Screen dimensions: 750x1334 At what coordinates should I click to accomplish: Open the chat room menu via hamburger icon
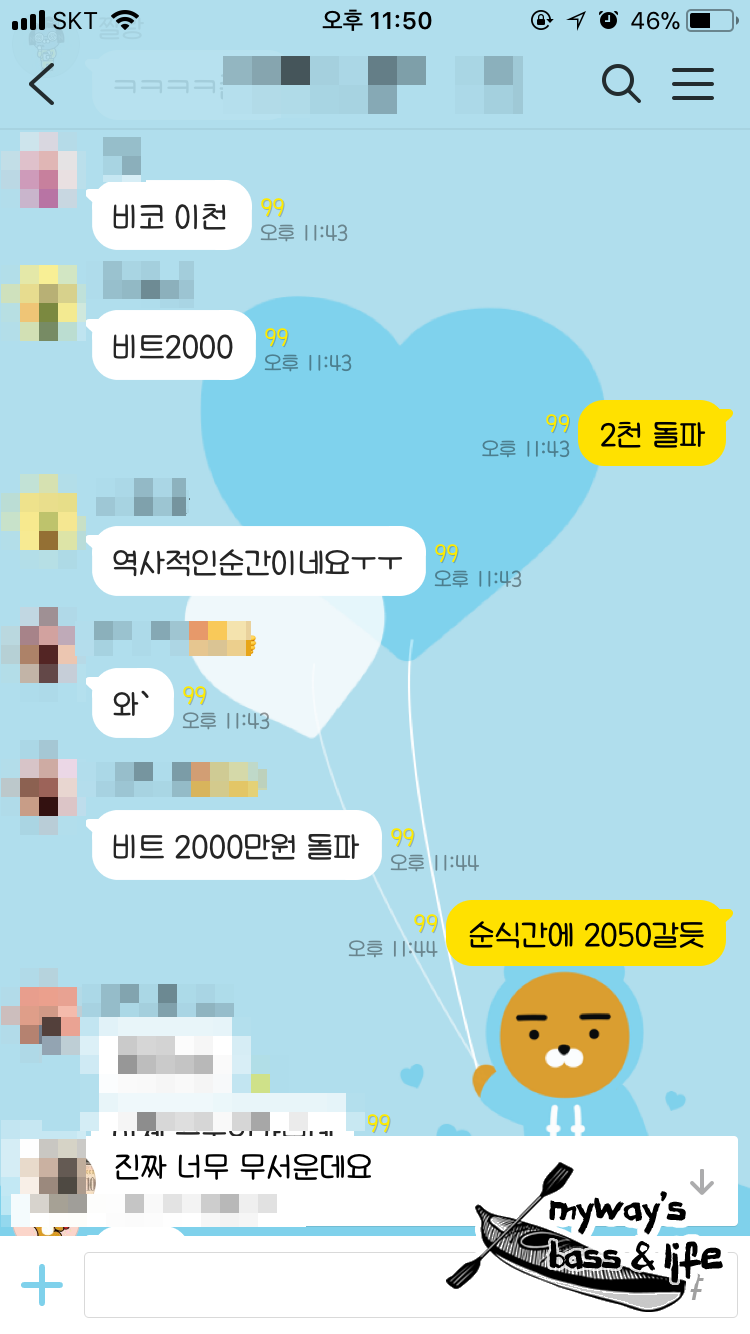pyautogui.click(x=693, y=84)
